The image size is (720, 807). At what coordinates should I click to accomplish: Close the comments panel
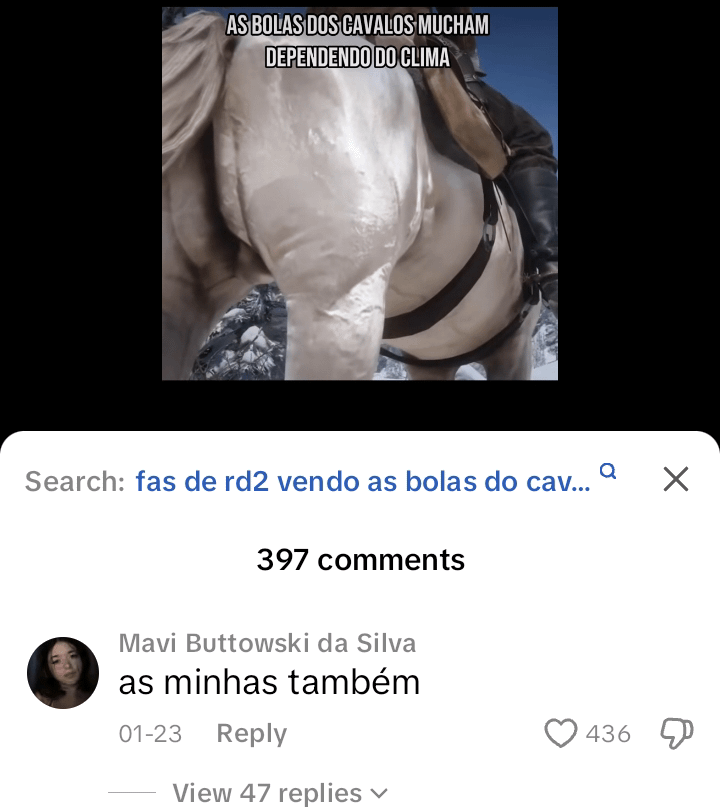coord(676,480)
